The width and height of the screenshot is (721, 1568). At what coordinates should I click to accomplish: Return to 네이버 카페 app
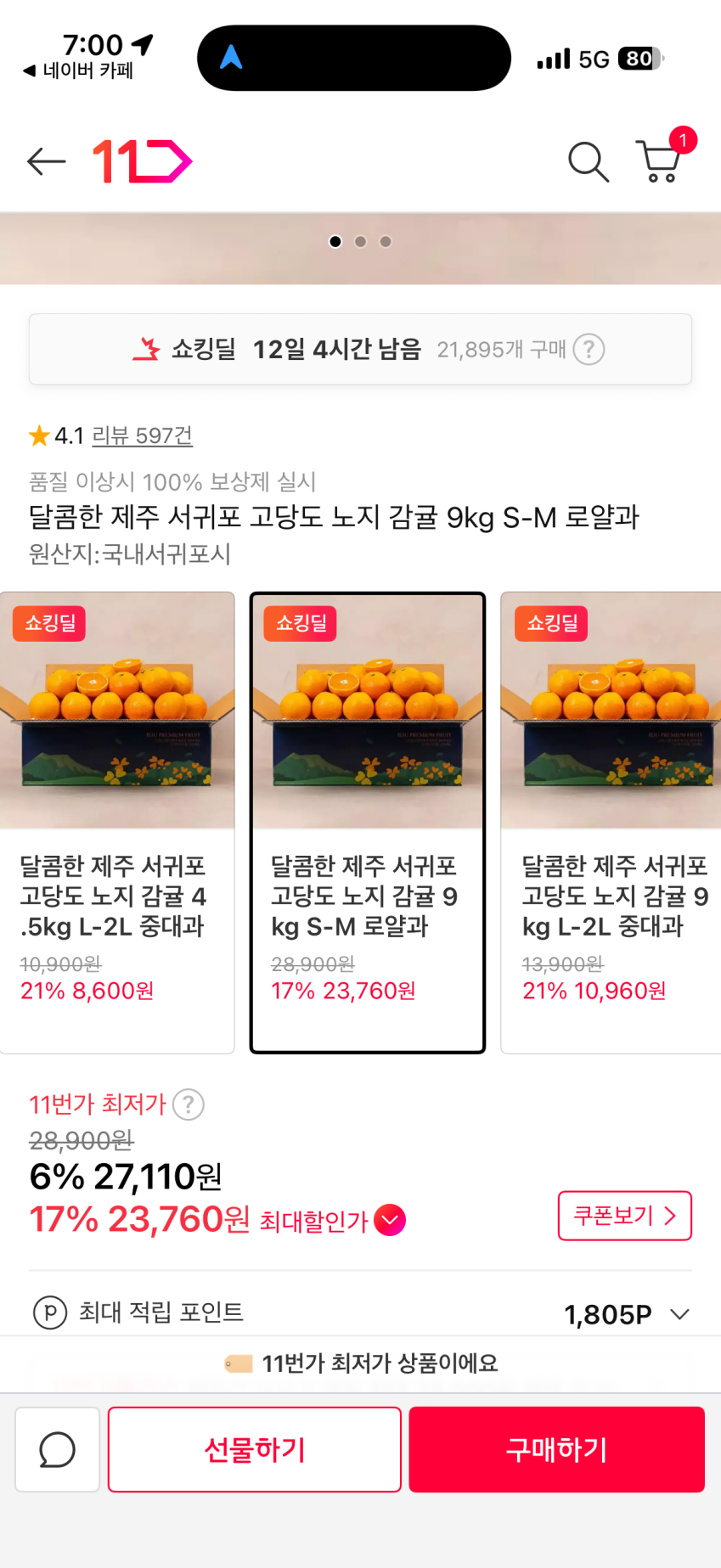[78, 70]
